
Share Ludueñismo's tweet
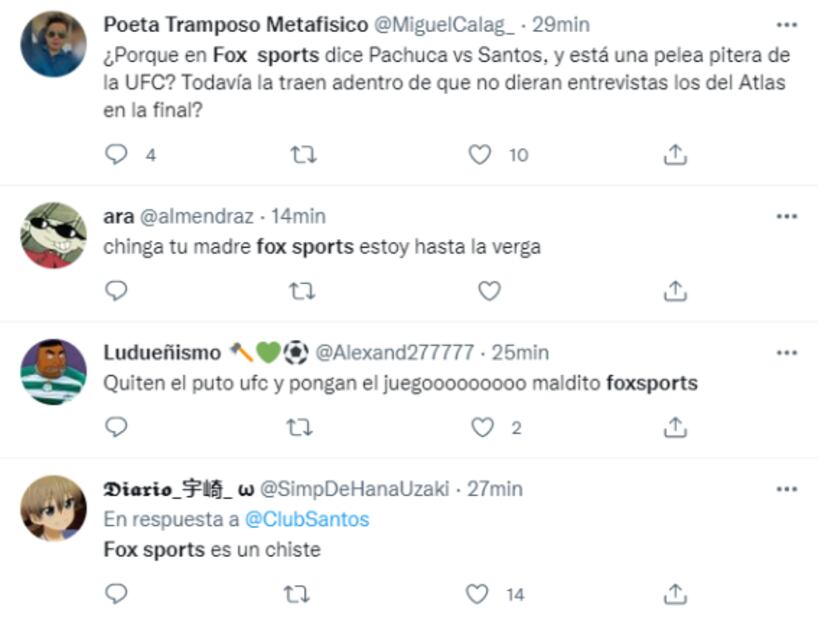(675, 427)
